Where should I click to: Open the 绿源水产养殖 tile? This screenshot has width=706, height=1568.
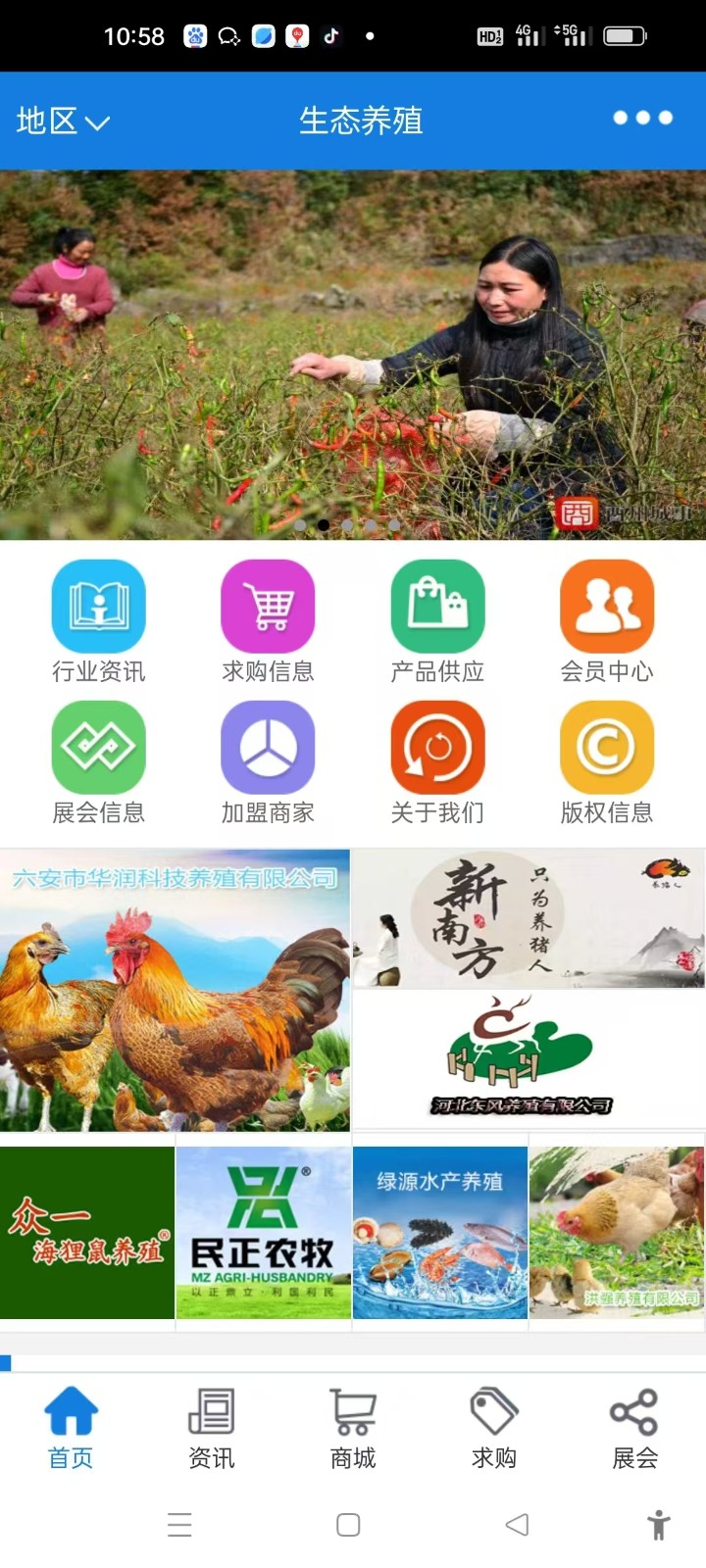pos(439,1233)
